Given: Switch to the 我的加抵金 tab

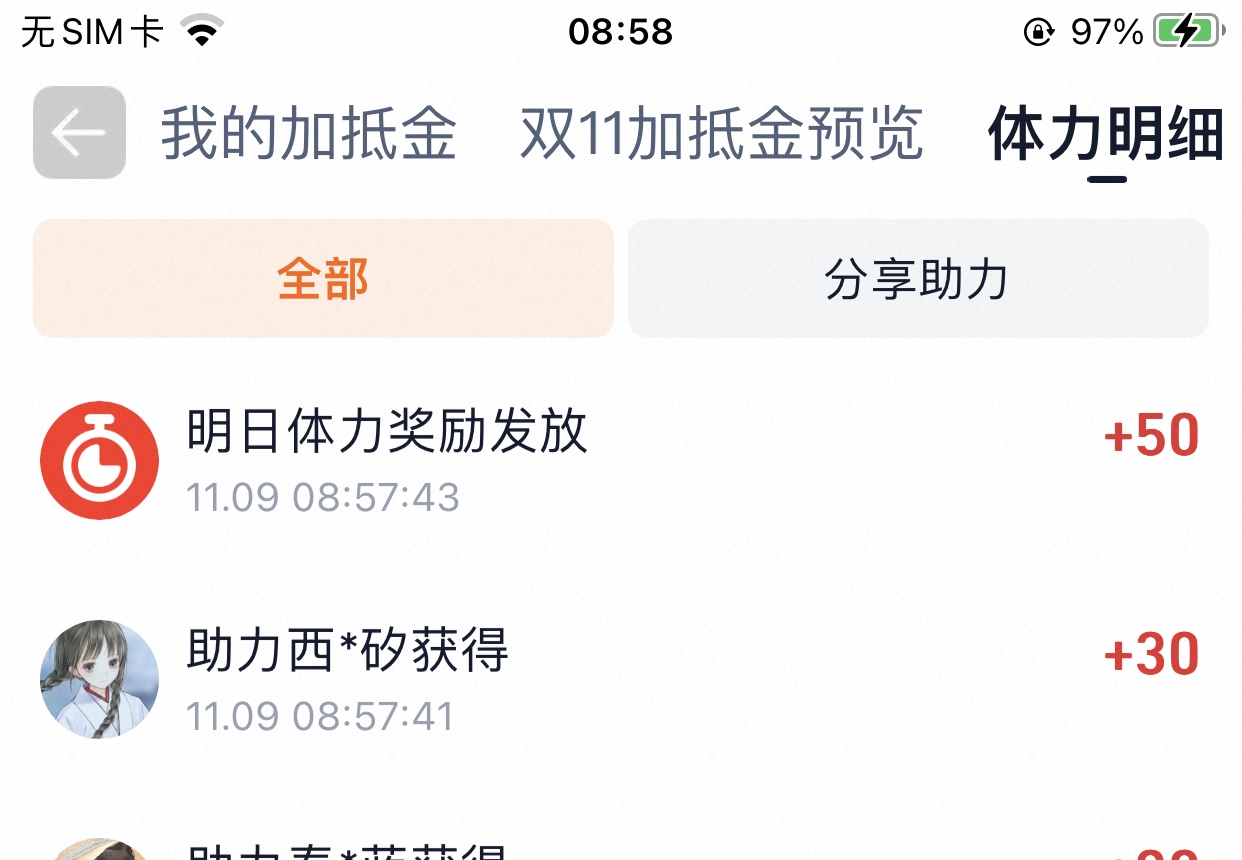Looking at the screenshot, I should coord(309,134).
